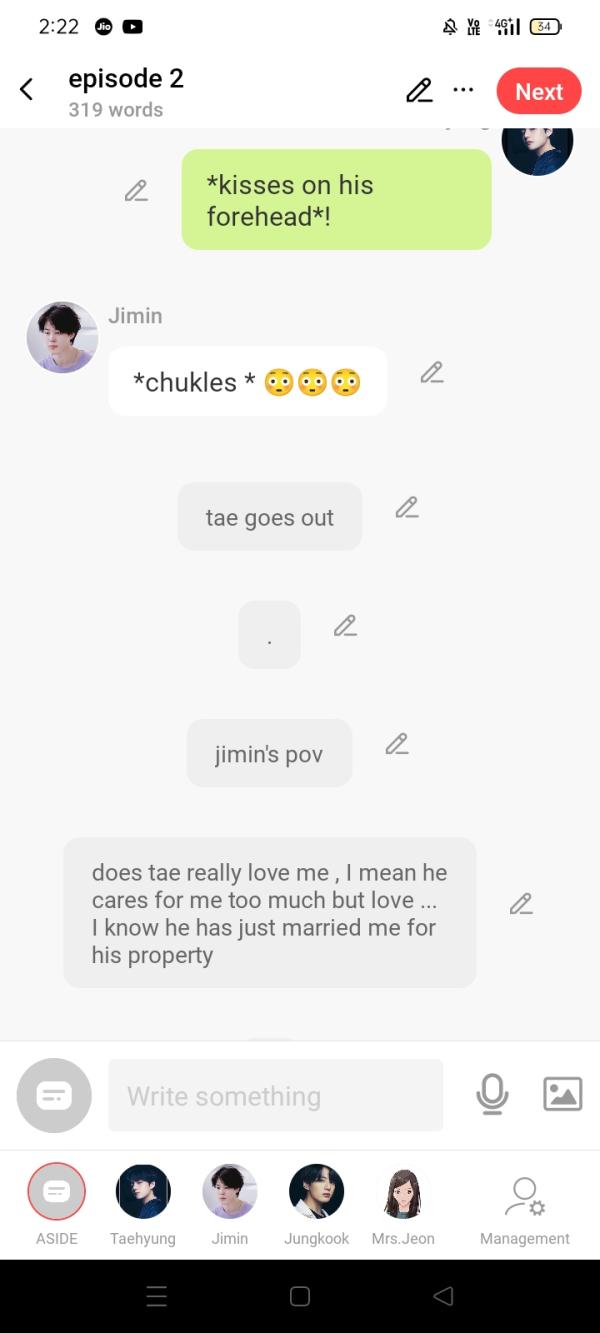Open character Management
Viewport: 600px width, 1333px height.
pos(524,1198)
